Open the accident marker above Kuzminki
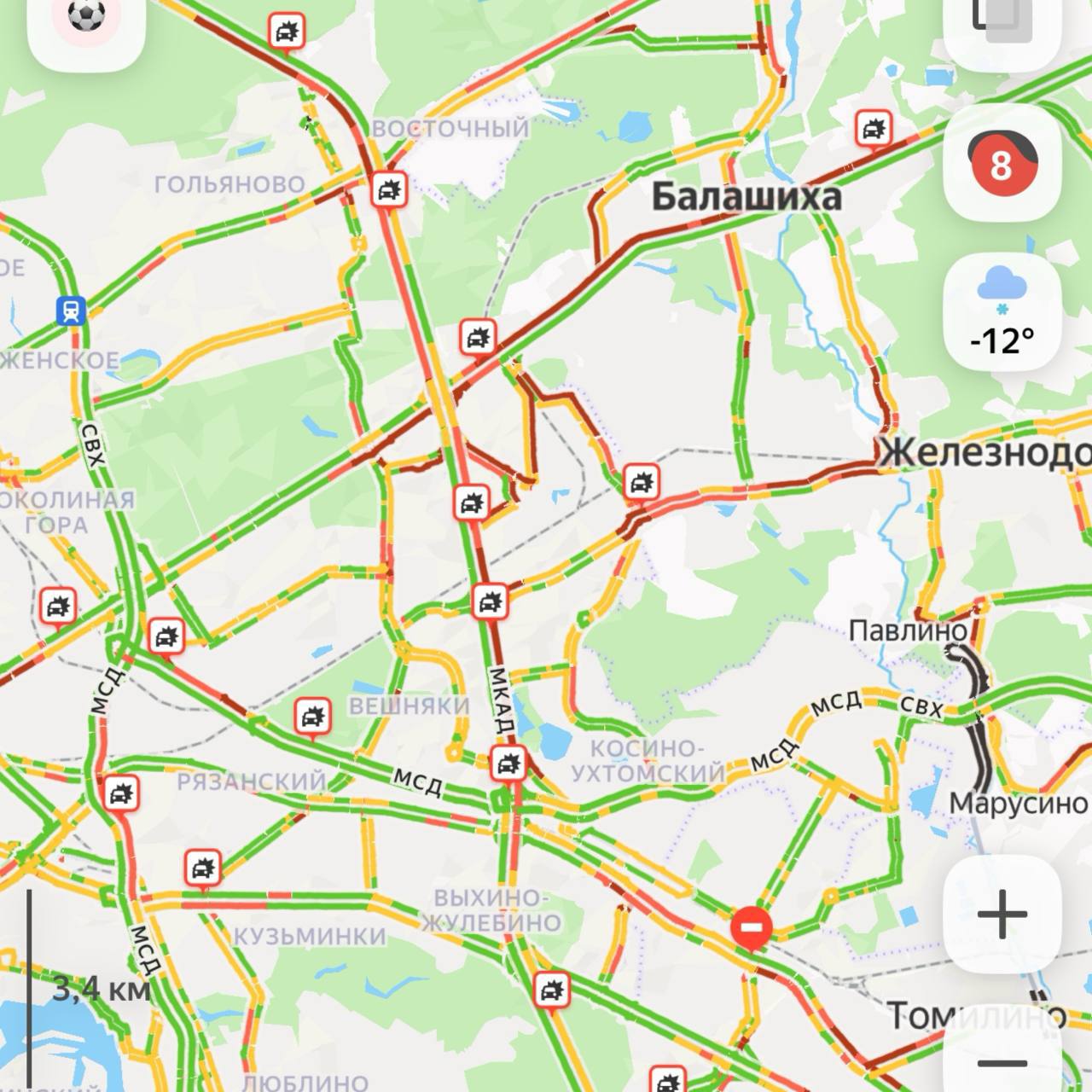This screenshot has width=1092, height=1092. 203,868
